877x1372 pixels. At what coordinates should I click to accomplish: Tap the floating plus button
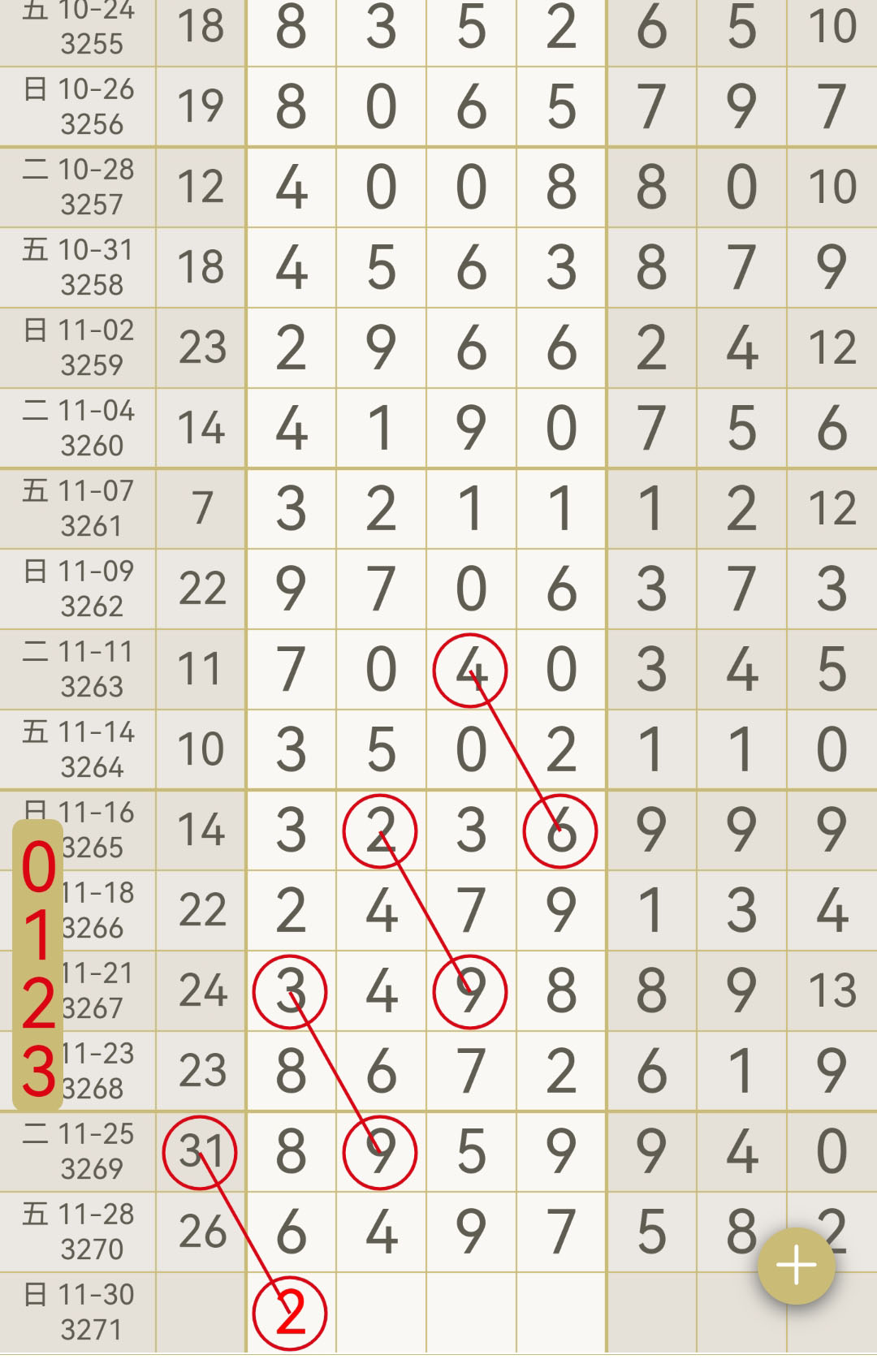[x=796, y=1266]
